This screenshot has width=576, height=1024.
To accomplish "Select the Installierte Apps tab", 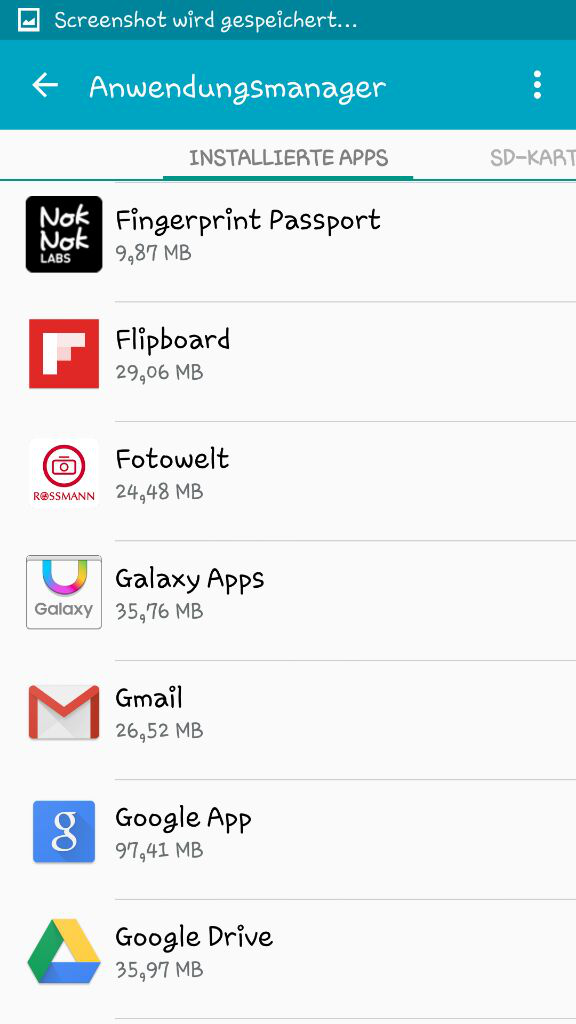I will tap(288, 157).
